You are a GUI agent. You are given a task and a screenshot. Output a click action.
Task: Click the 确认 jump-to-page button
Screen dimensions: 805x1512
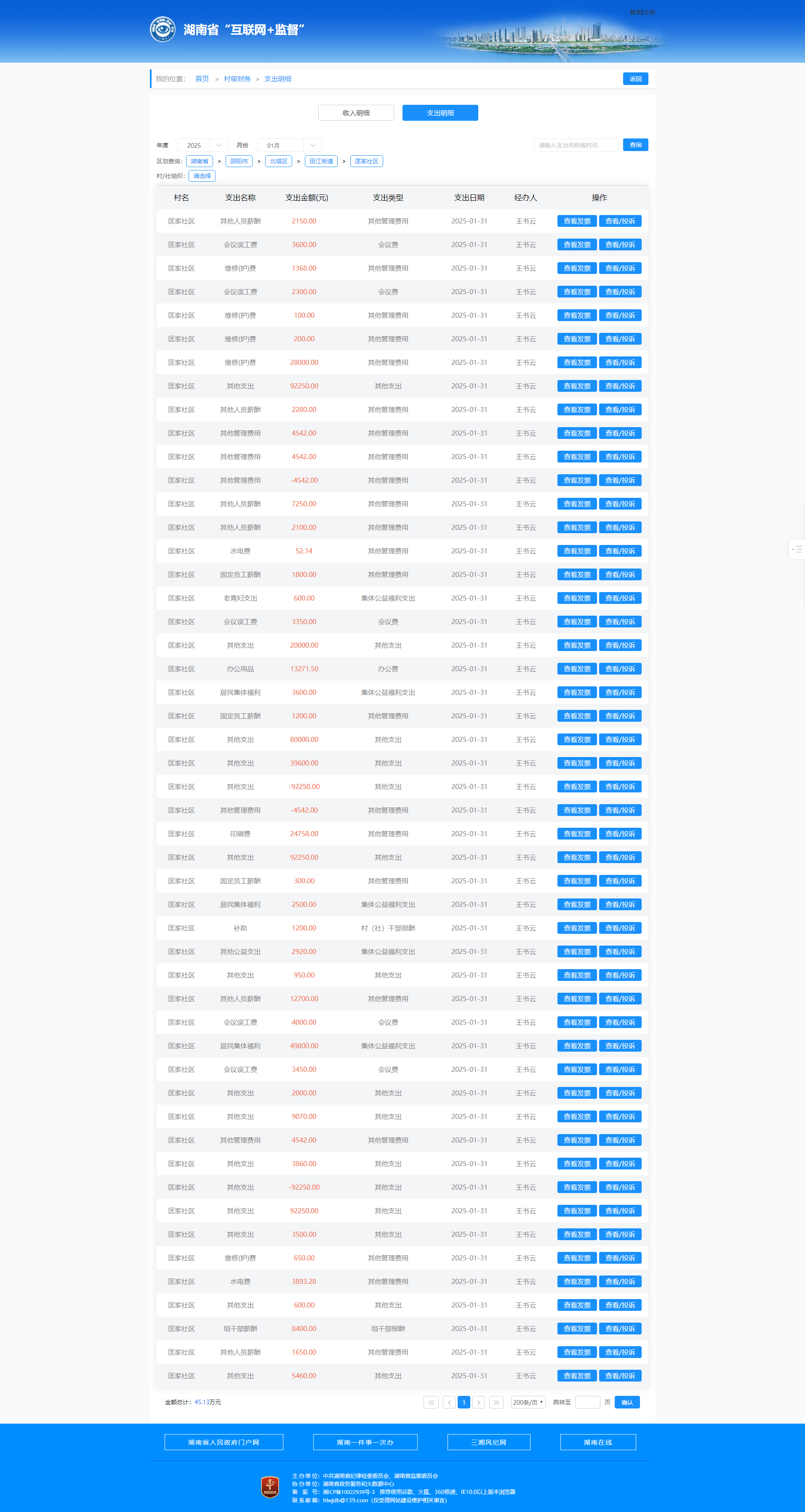tap(627, 1402)
